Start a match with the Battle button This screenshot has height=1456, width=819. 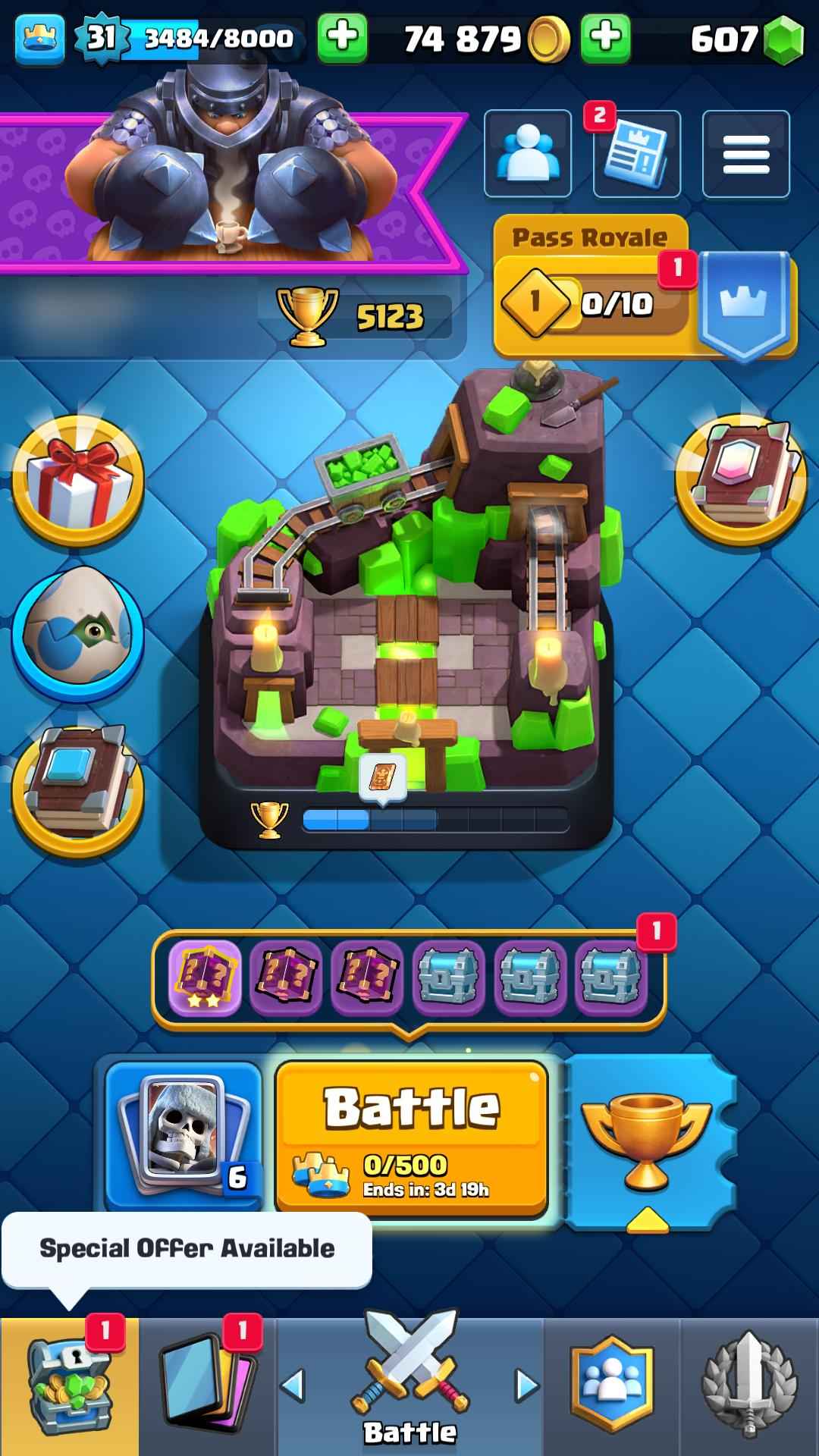(411, 1137)
